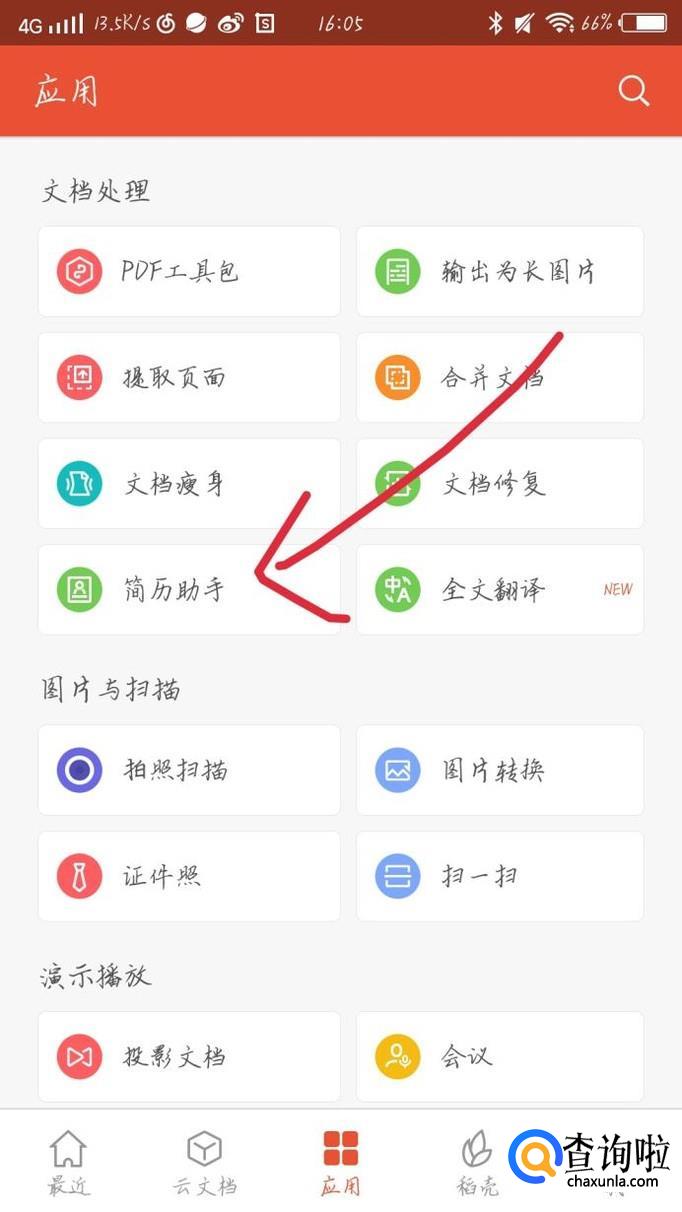
Task: Open 证件照 tool
Action: [x=189, y=877]
